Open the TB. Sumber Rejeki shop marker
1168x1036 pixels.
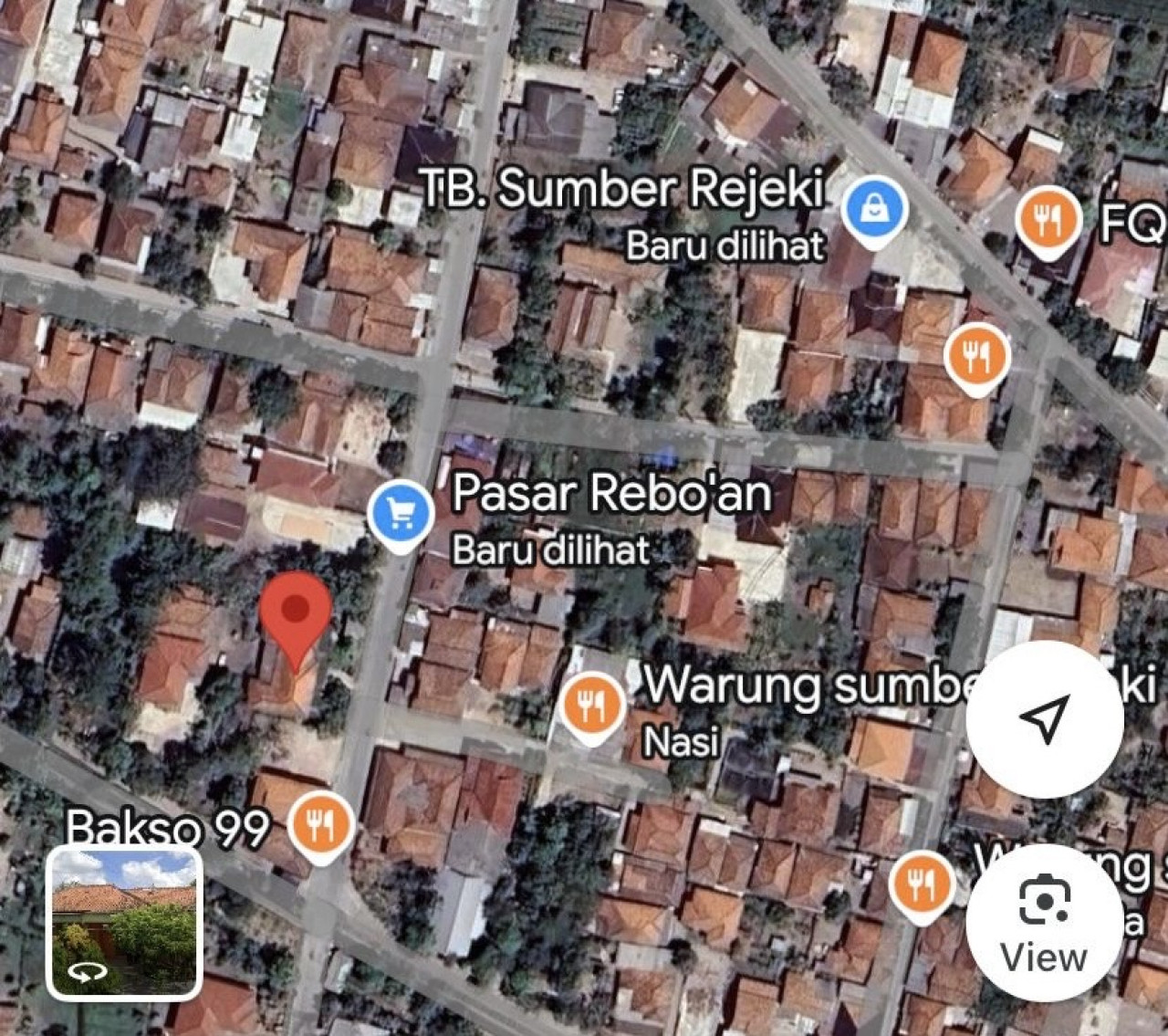[874, 210]
